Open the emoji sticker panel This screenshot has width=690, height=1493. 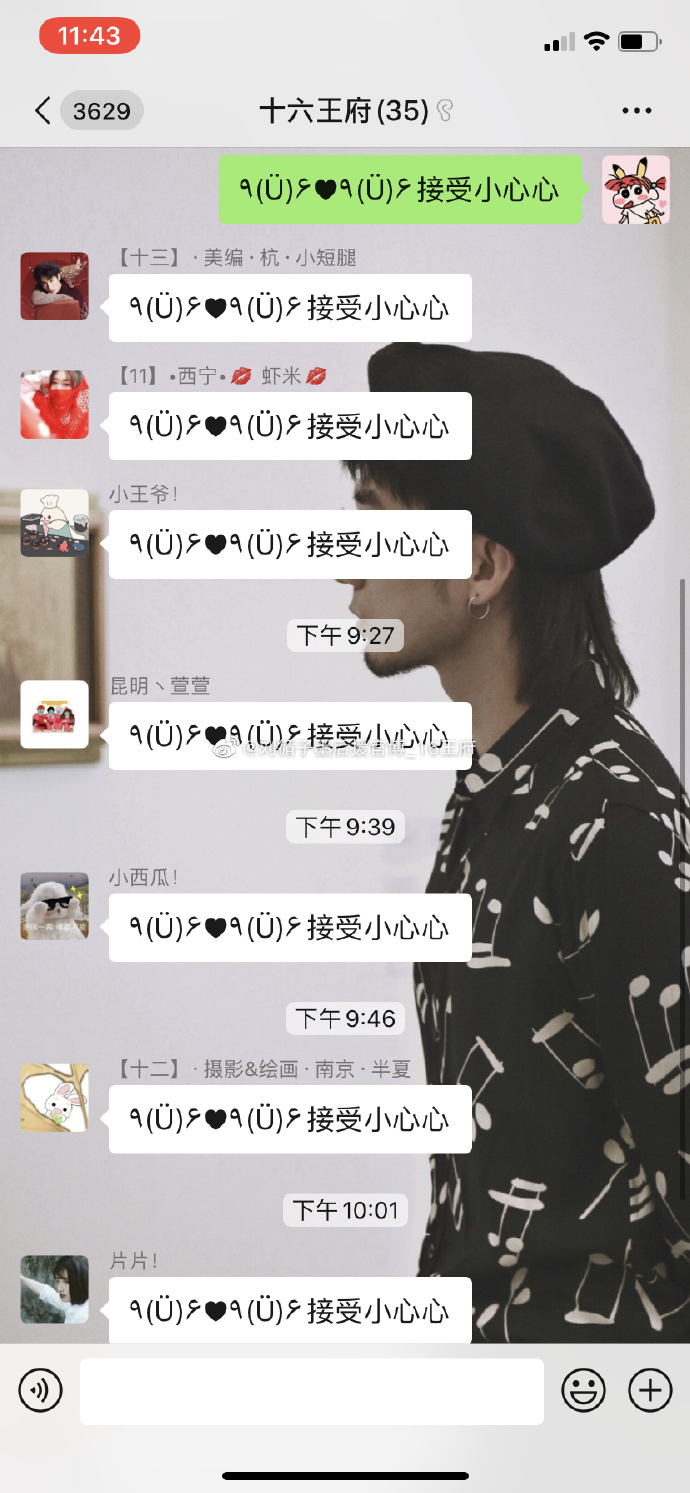[x=583, y=1390]
